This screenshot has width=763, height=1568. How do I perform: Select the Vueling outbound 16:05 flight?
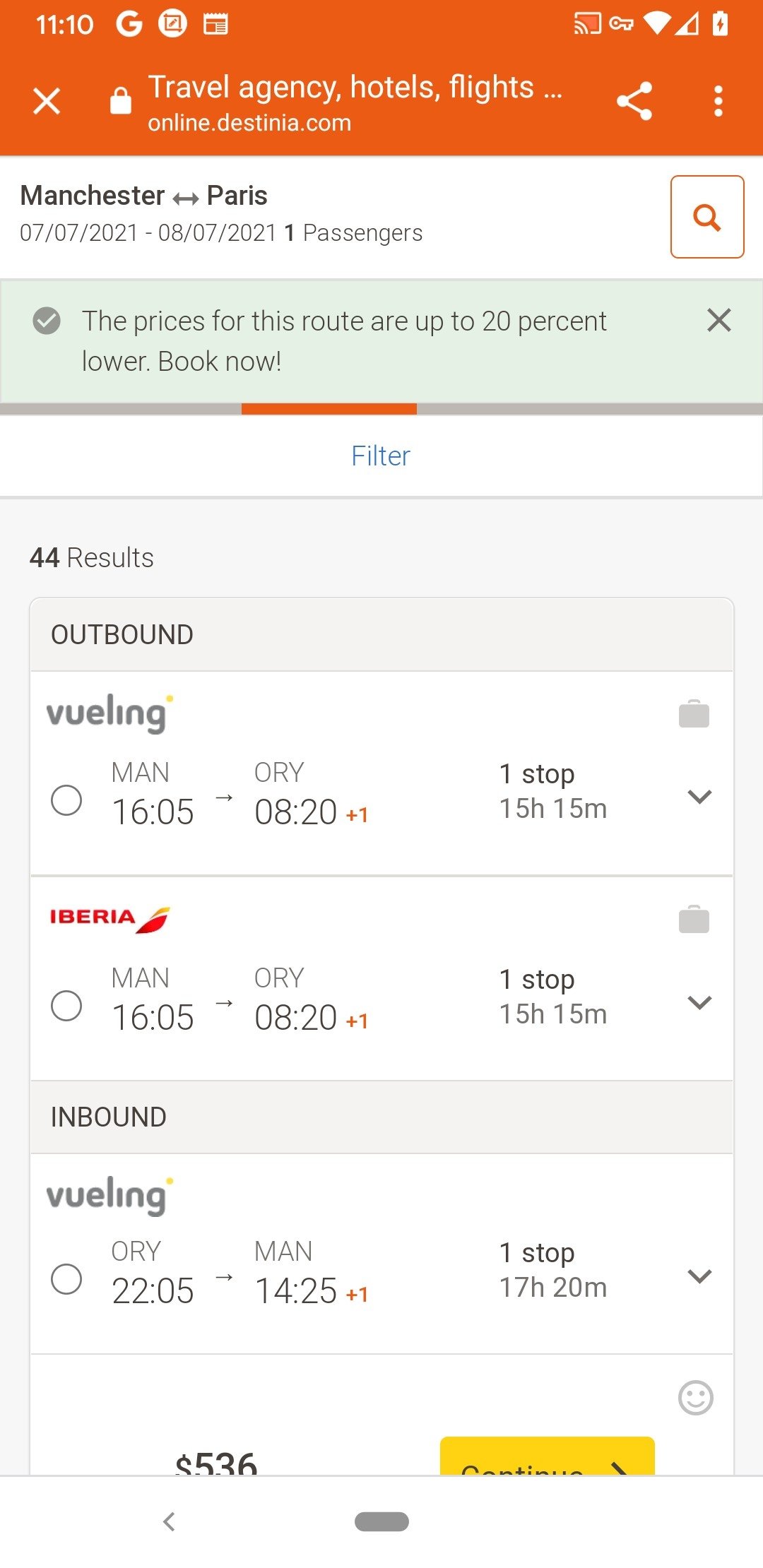66,800
